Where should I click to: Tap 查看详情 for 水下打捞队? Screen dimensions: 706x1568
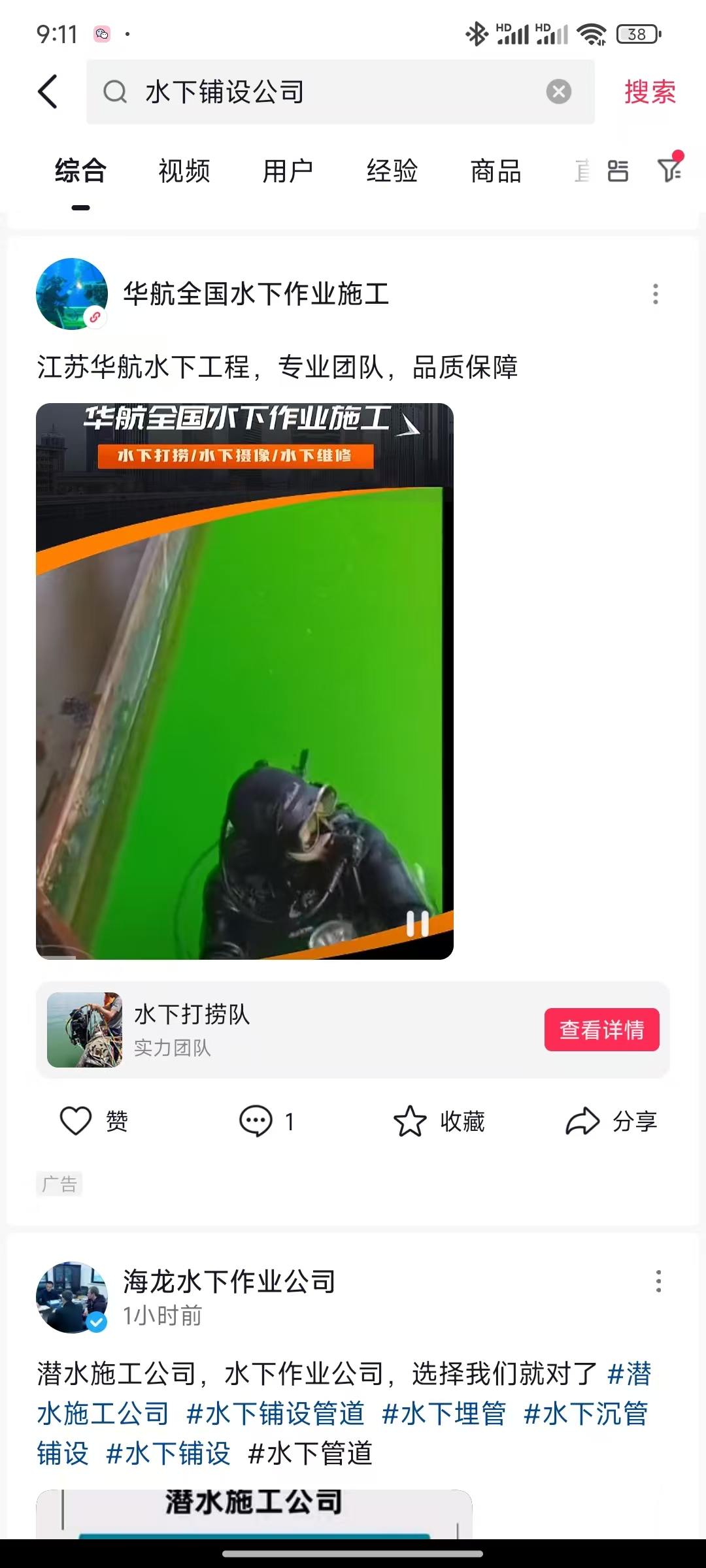click(601, 1030)
